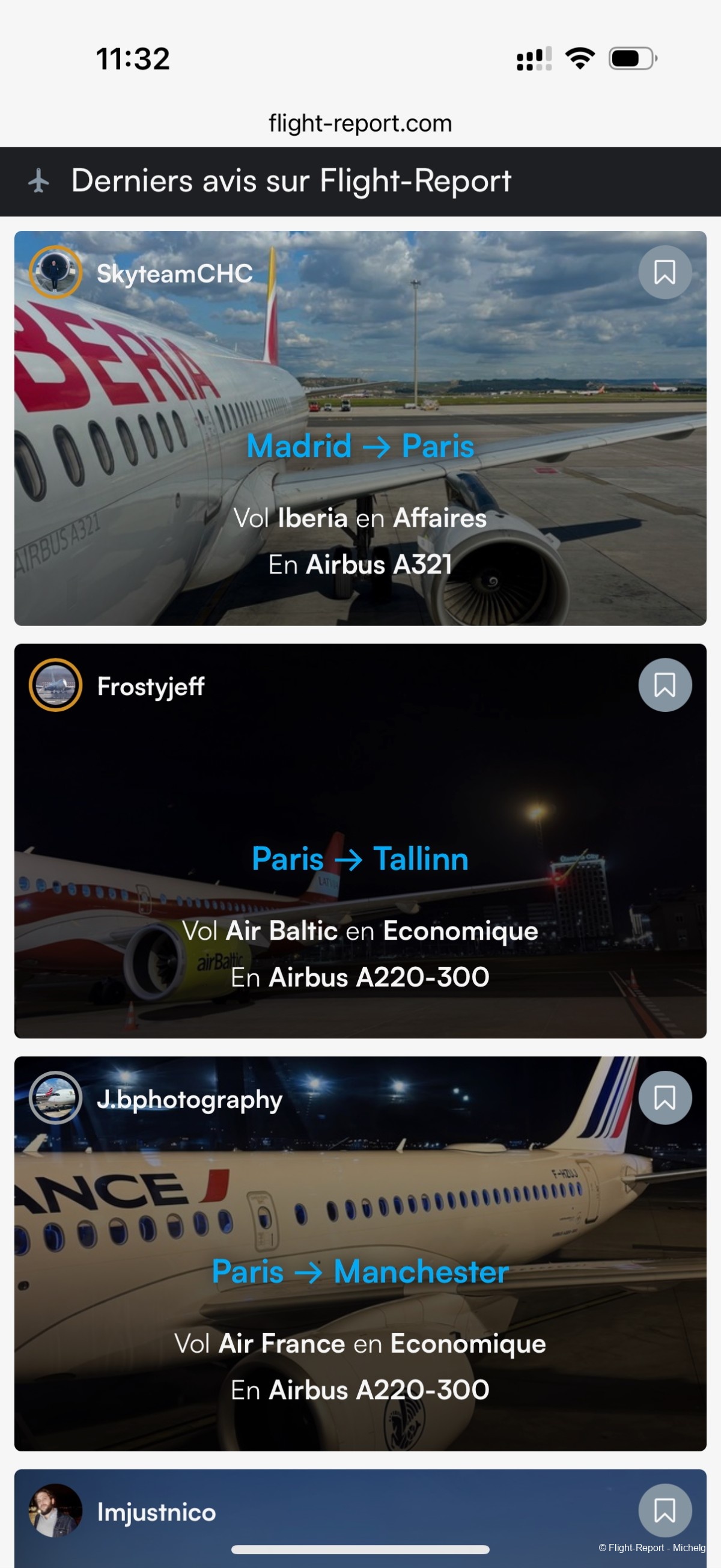Open SkyteamCHC's profile avatar
The image size is (721, 1568).
(x=55, y=272)
